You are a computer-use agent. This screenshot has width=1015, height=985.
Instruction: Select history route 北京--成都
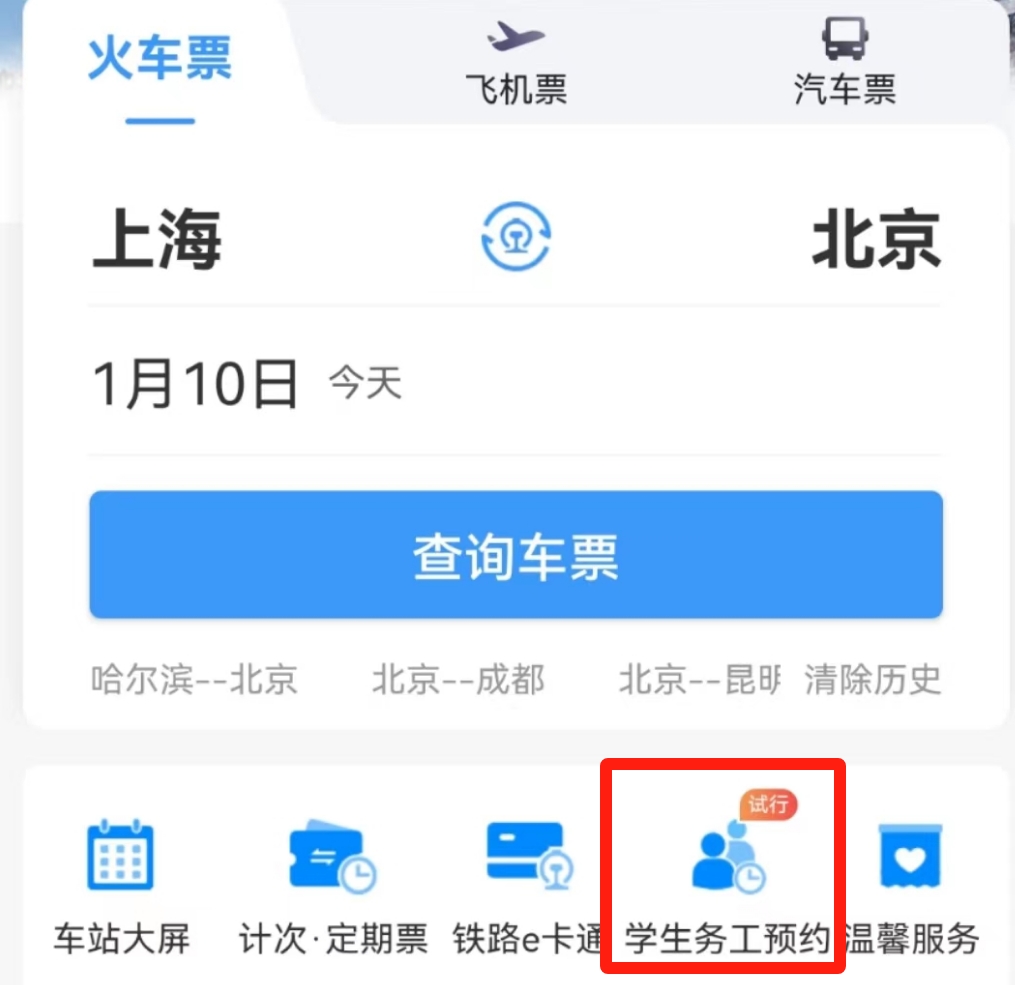point(458,679)
